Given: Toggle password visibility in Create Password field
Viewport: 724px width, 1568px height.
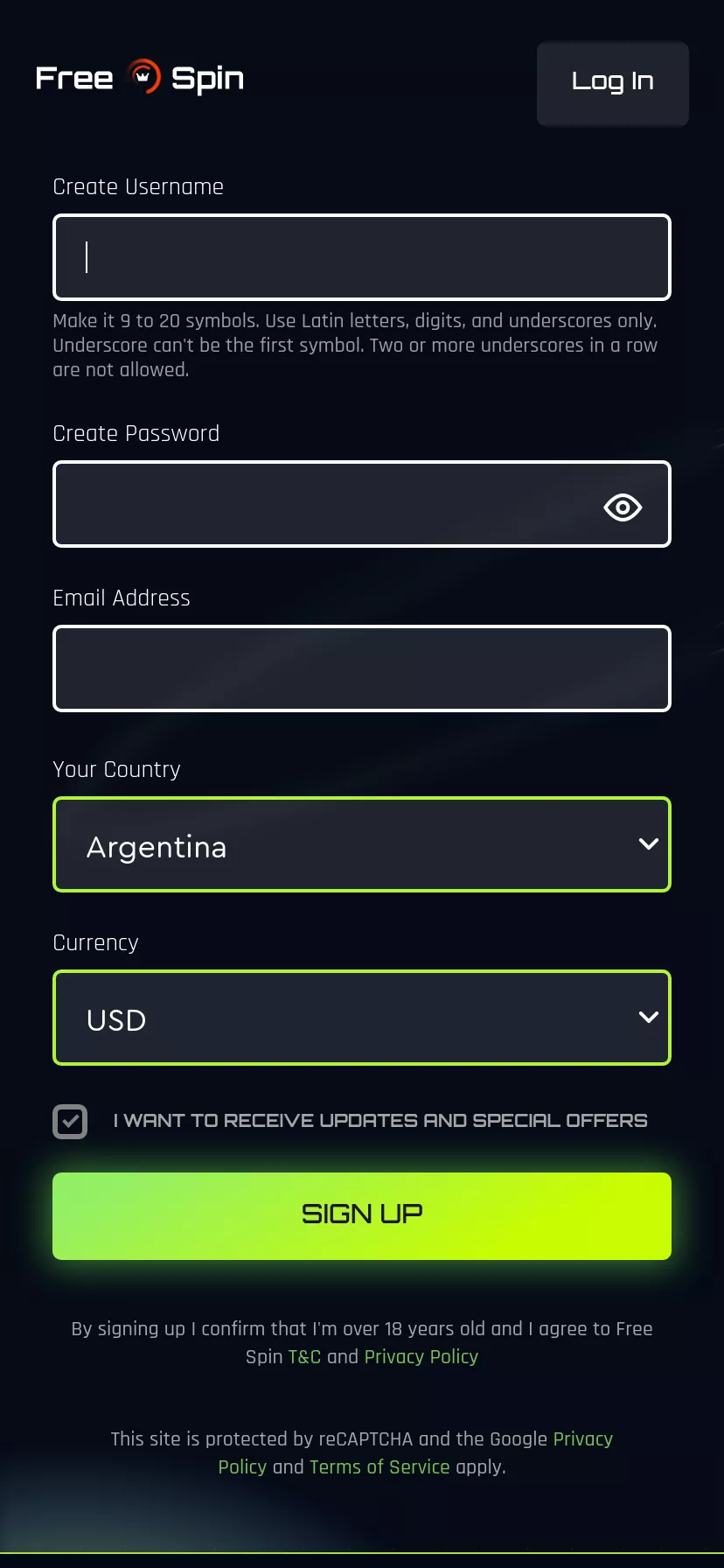Looking at the screenshot, I should point(623,506).
